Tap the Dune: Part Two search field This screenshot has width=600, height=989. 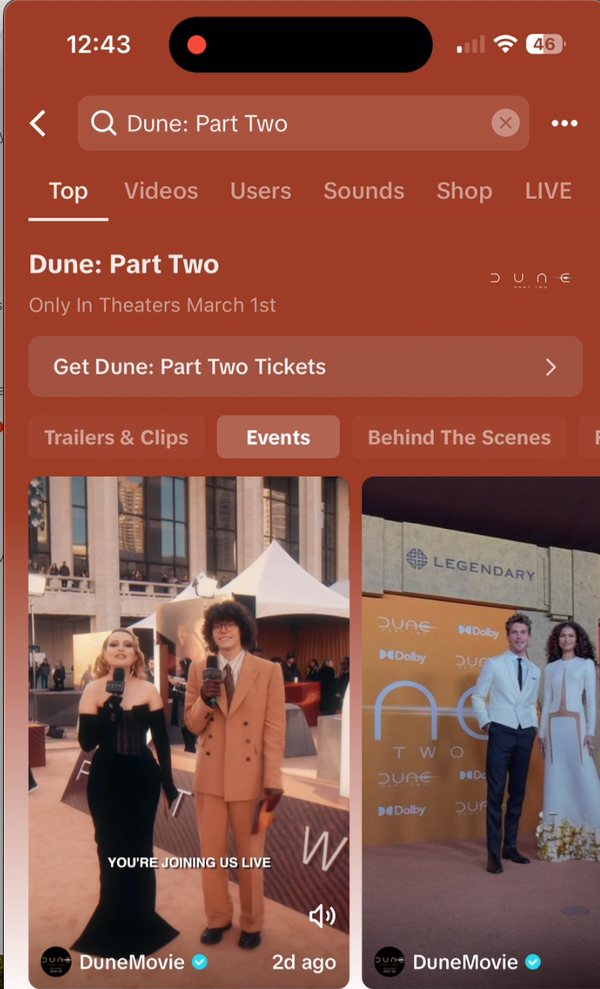coord(290,123)
